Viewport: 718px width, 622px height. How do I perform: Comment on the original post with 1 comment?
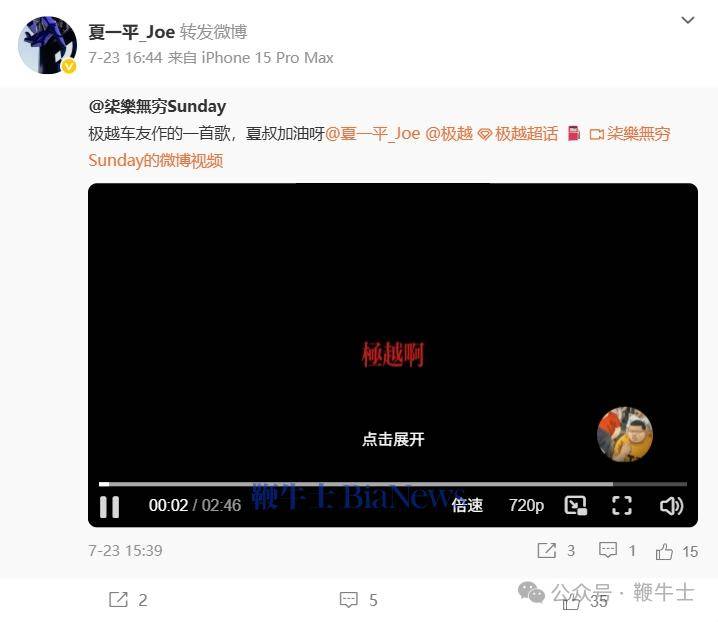(617, 551)
